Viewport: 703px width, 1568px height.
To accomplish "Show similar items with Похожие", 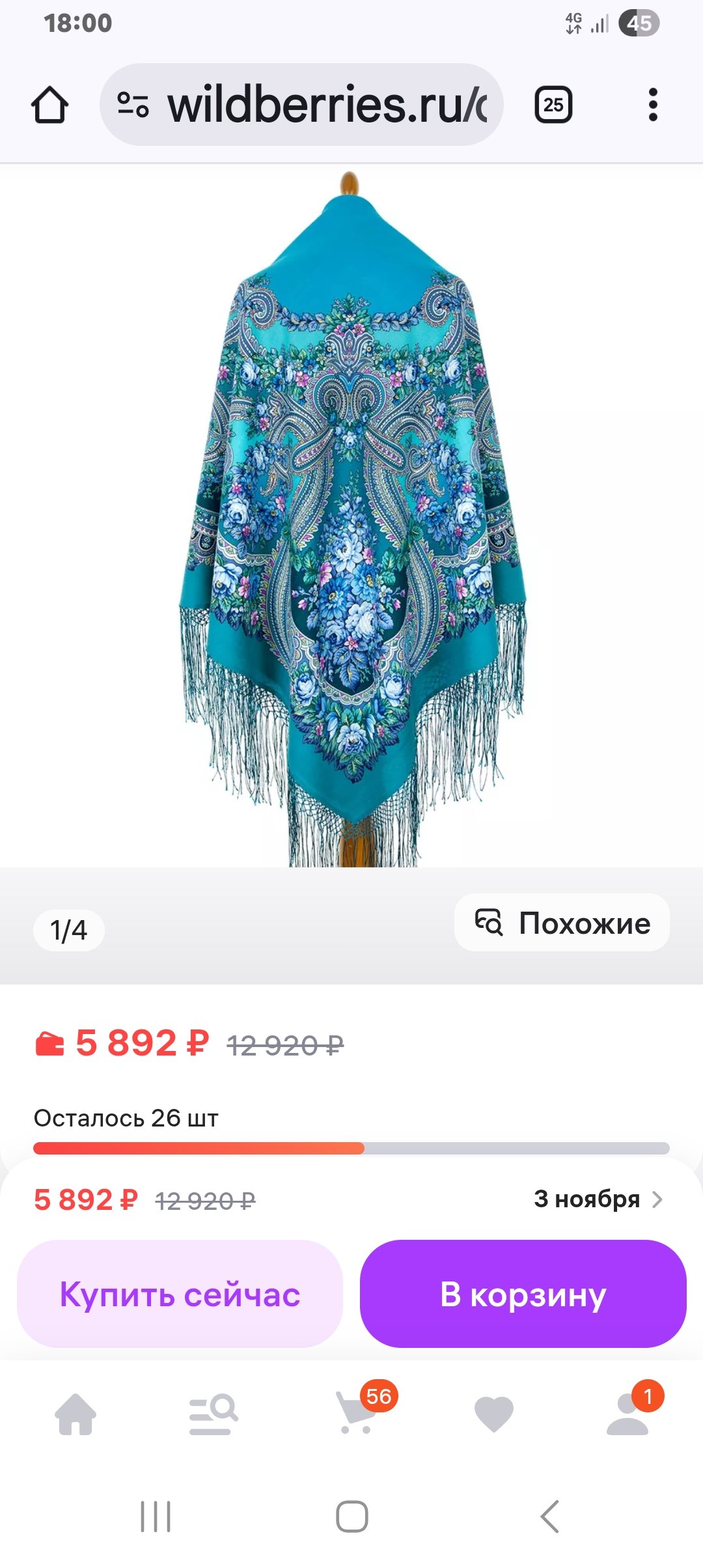I will (562, 923).
